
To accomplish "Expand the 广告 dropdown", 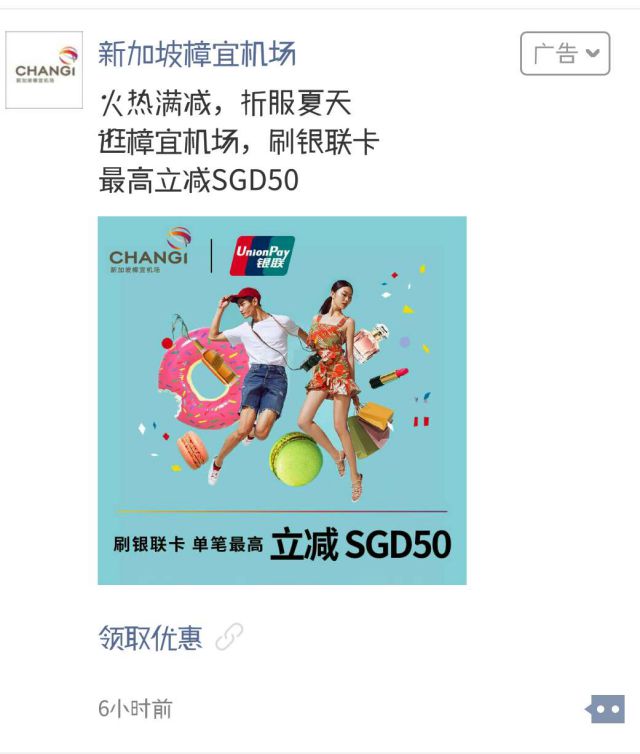I will point(565,54).
